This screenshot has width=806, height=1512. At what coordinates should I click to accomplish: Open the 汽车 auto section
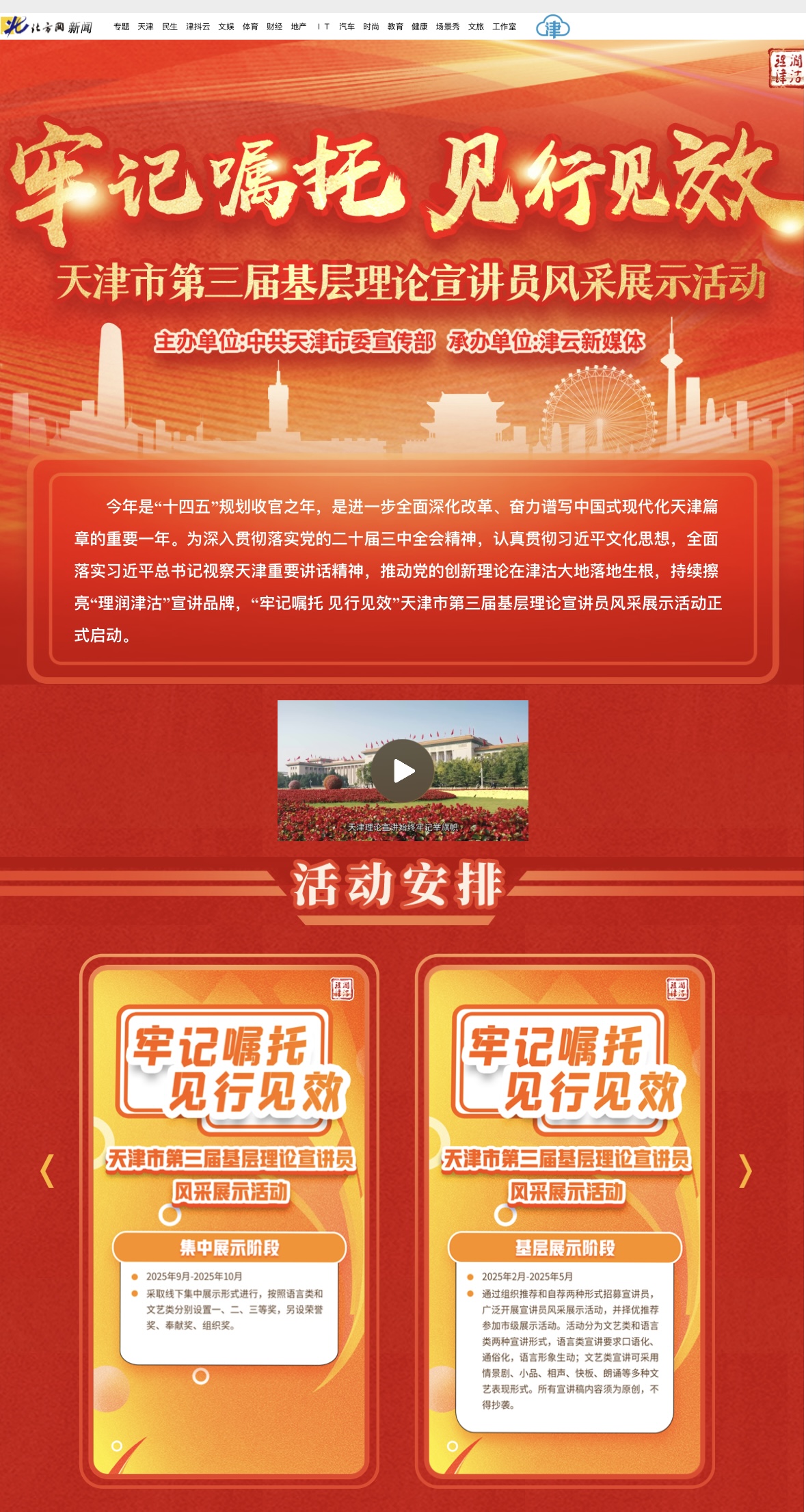tap(347, 27)
